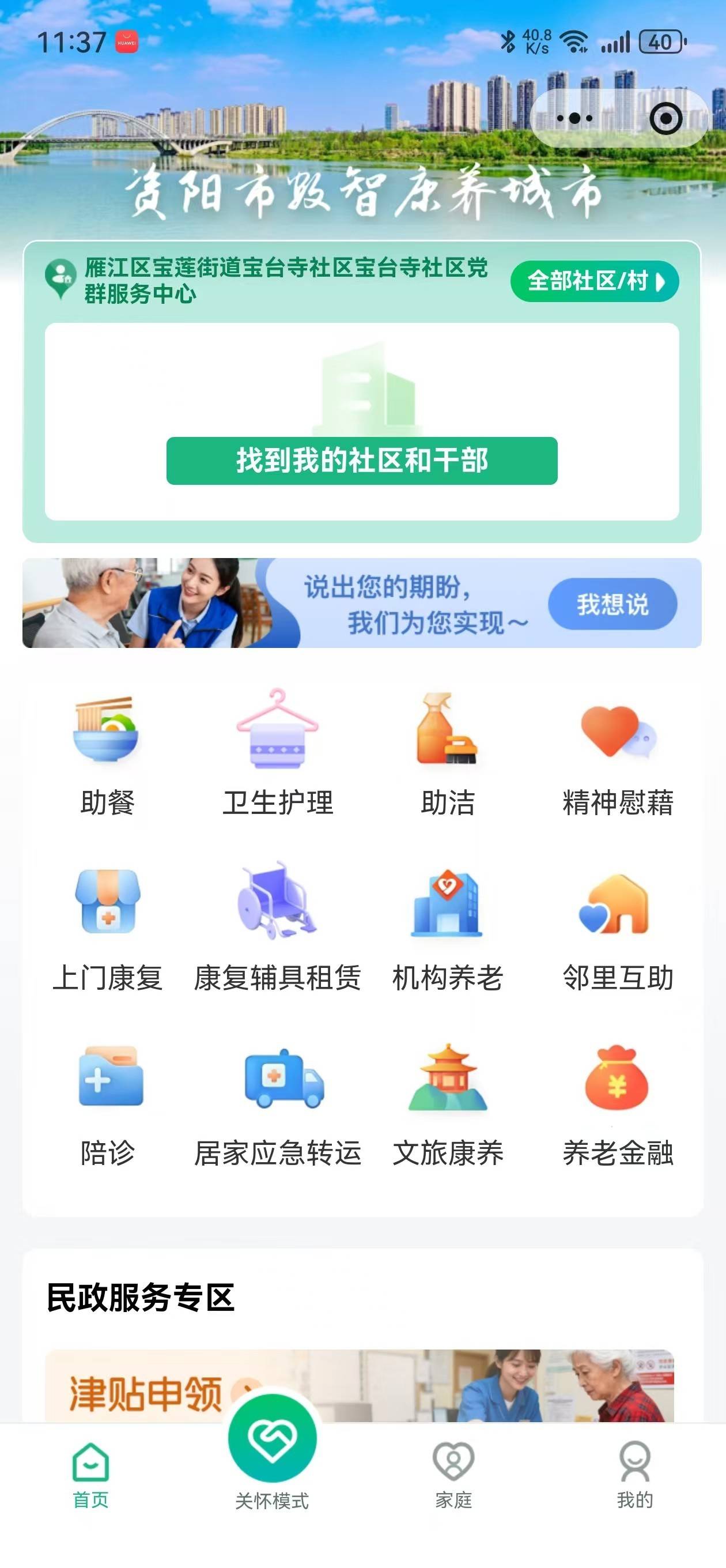Tap 找到我的社区和干部 button
This screenshot has height=1568, width=726.
point(361,461)
